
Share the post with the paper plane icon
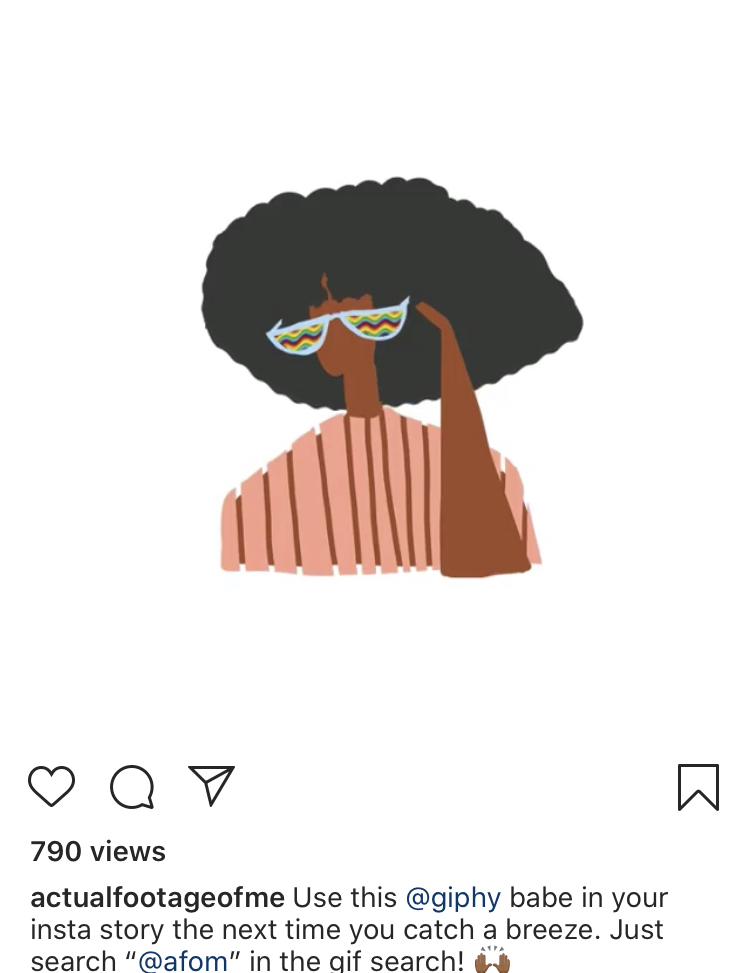tap(211, 786)
